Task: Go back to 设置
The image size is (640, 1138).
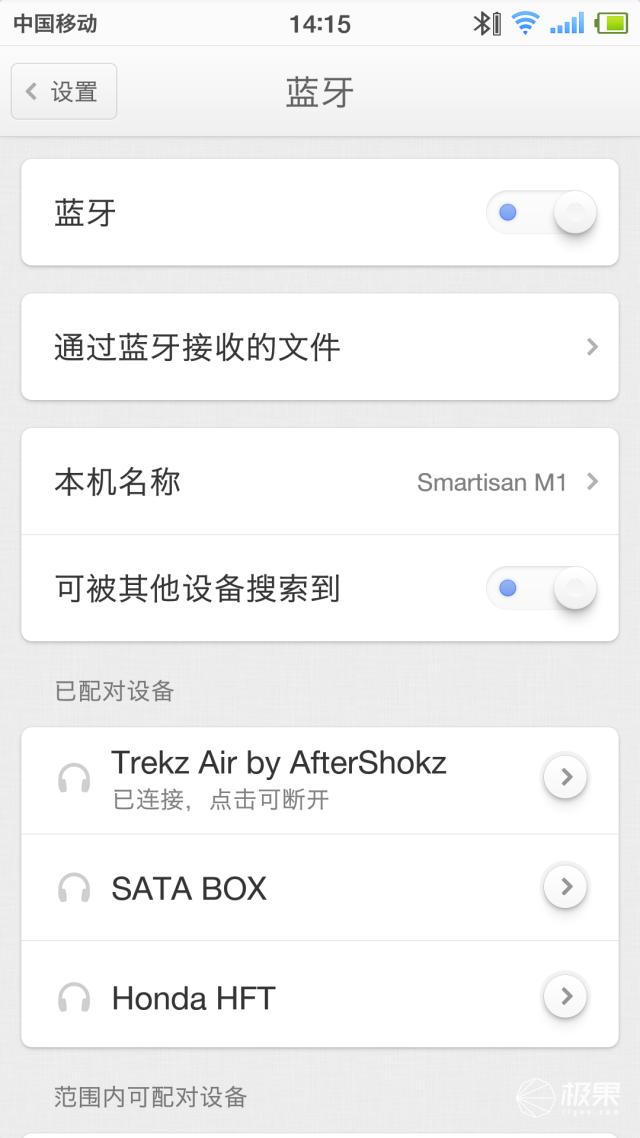Action: pyautogui.click(x=64, y=92)
